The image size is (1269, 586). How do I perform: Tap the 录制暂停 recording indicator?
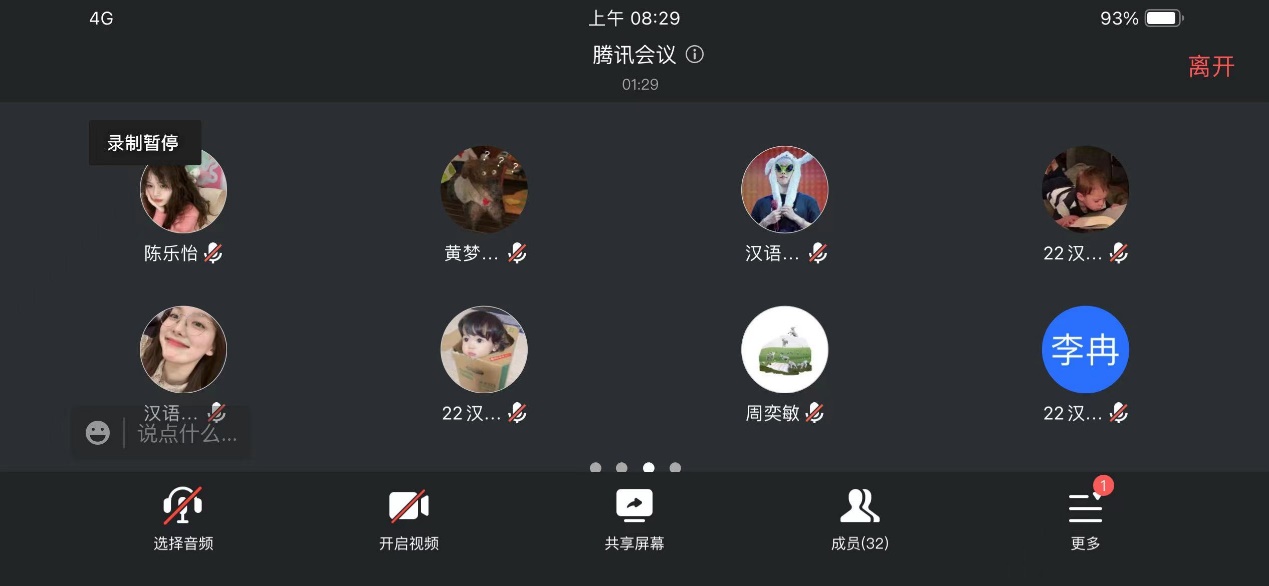(x=144, y=143)
